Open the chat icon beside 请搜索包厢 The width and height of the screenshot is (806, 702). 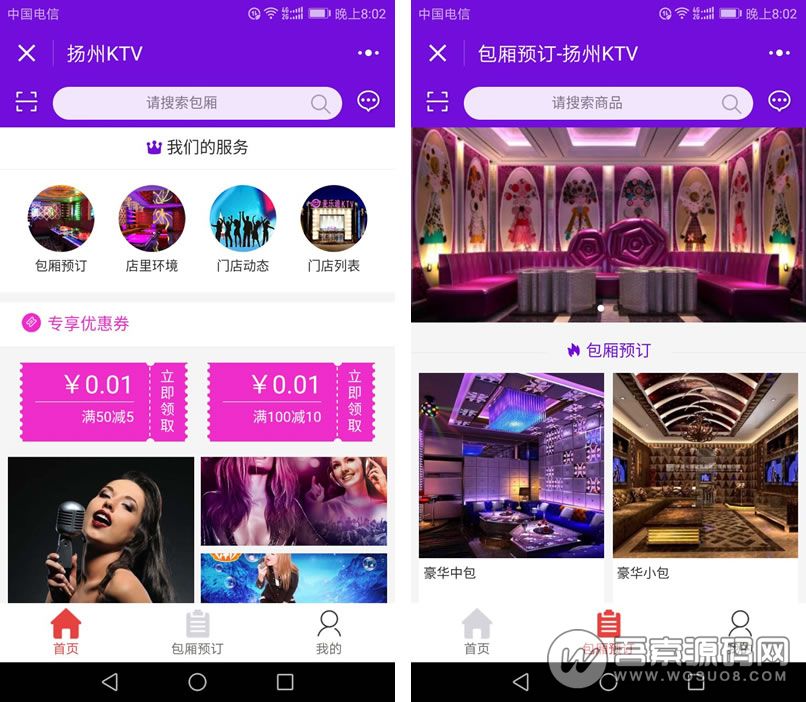[369, 101]
